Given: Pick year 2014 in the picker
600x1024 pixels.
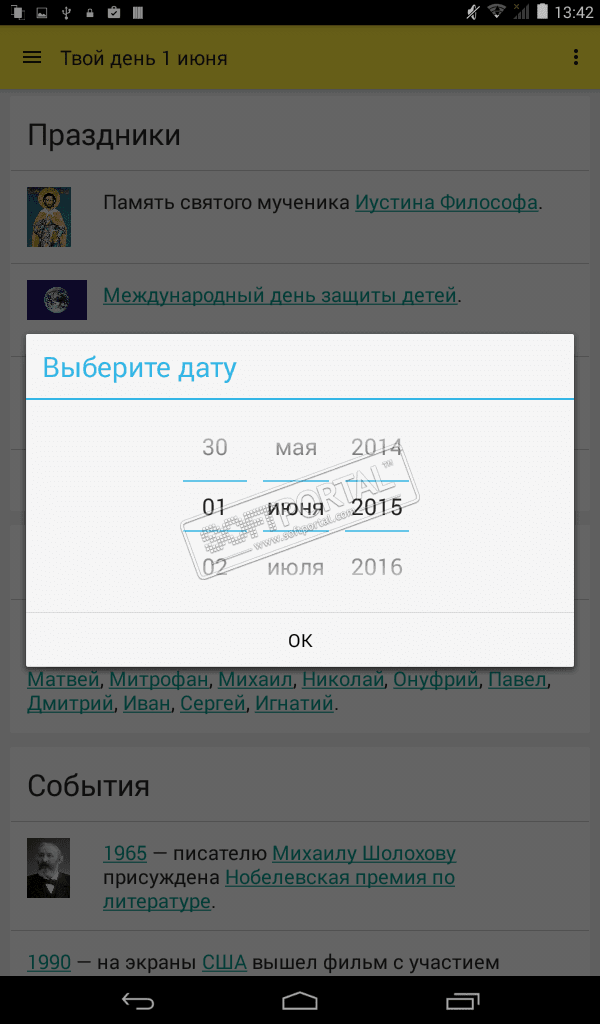Looking at the screenshot, I should 377,447.
